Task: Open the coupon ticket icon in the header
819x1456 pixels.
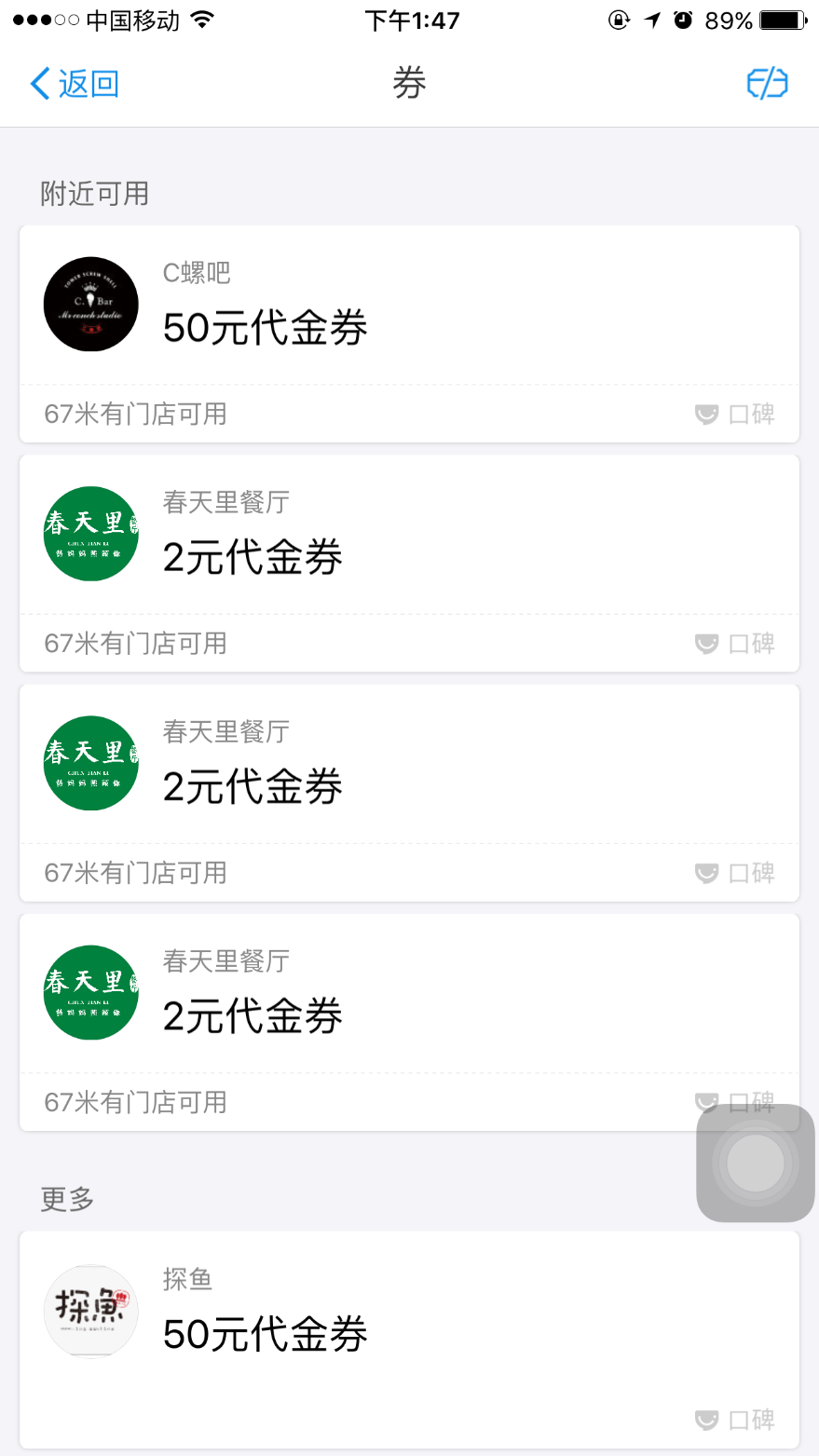Action: point(767,84)
